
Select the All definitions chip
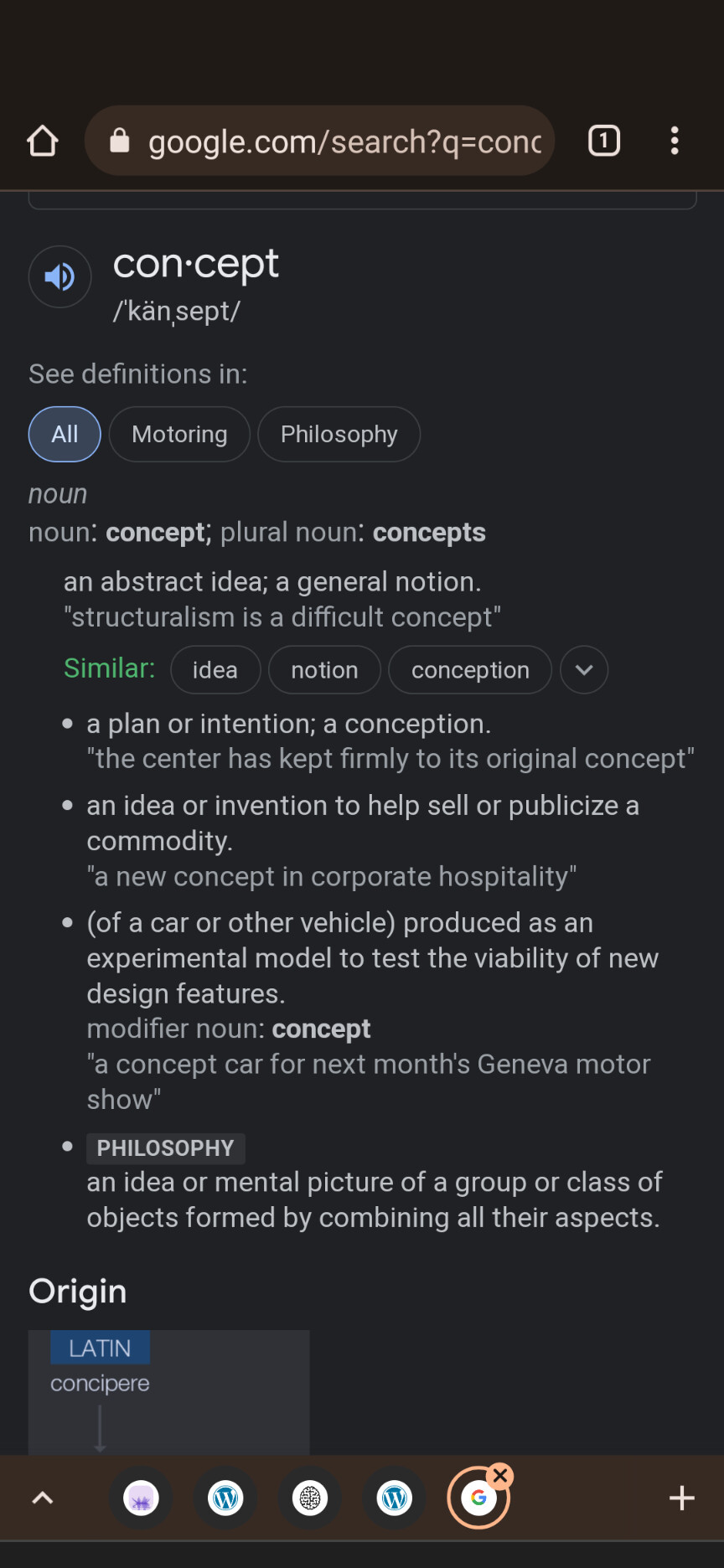65,434
